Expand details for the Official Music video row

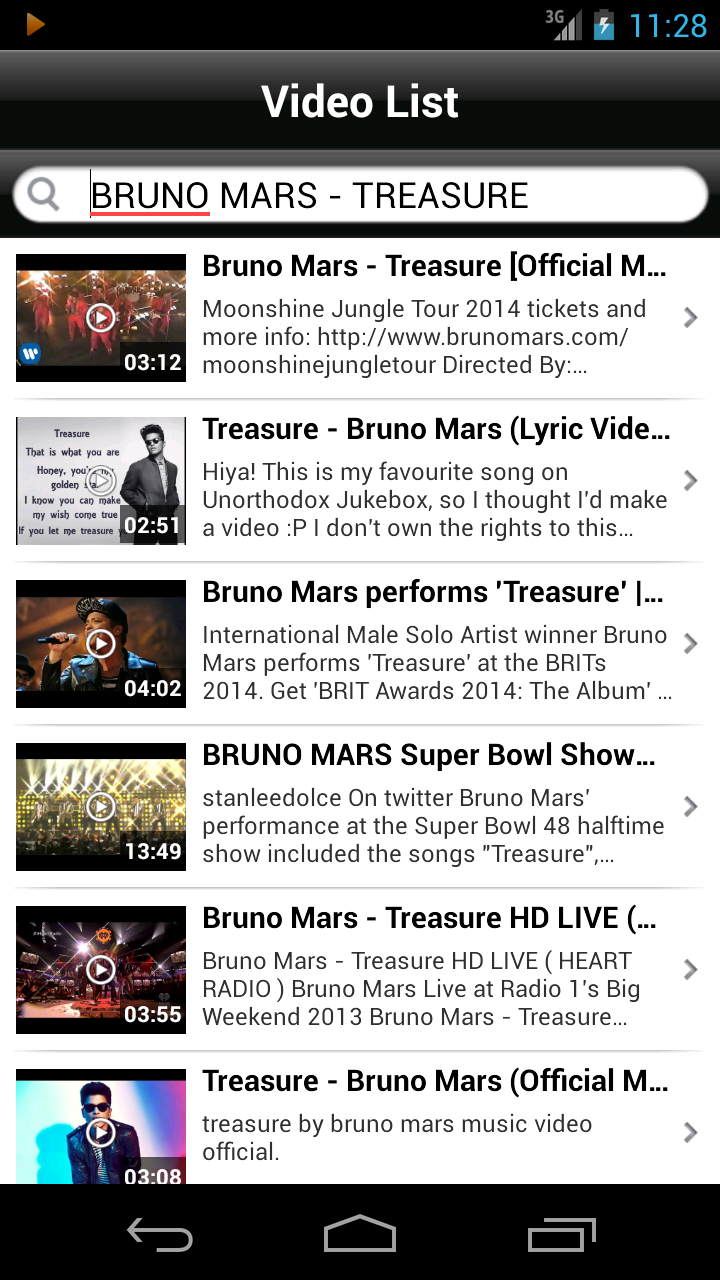pos(690,317)
